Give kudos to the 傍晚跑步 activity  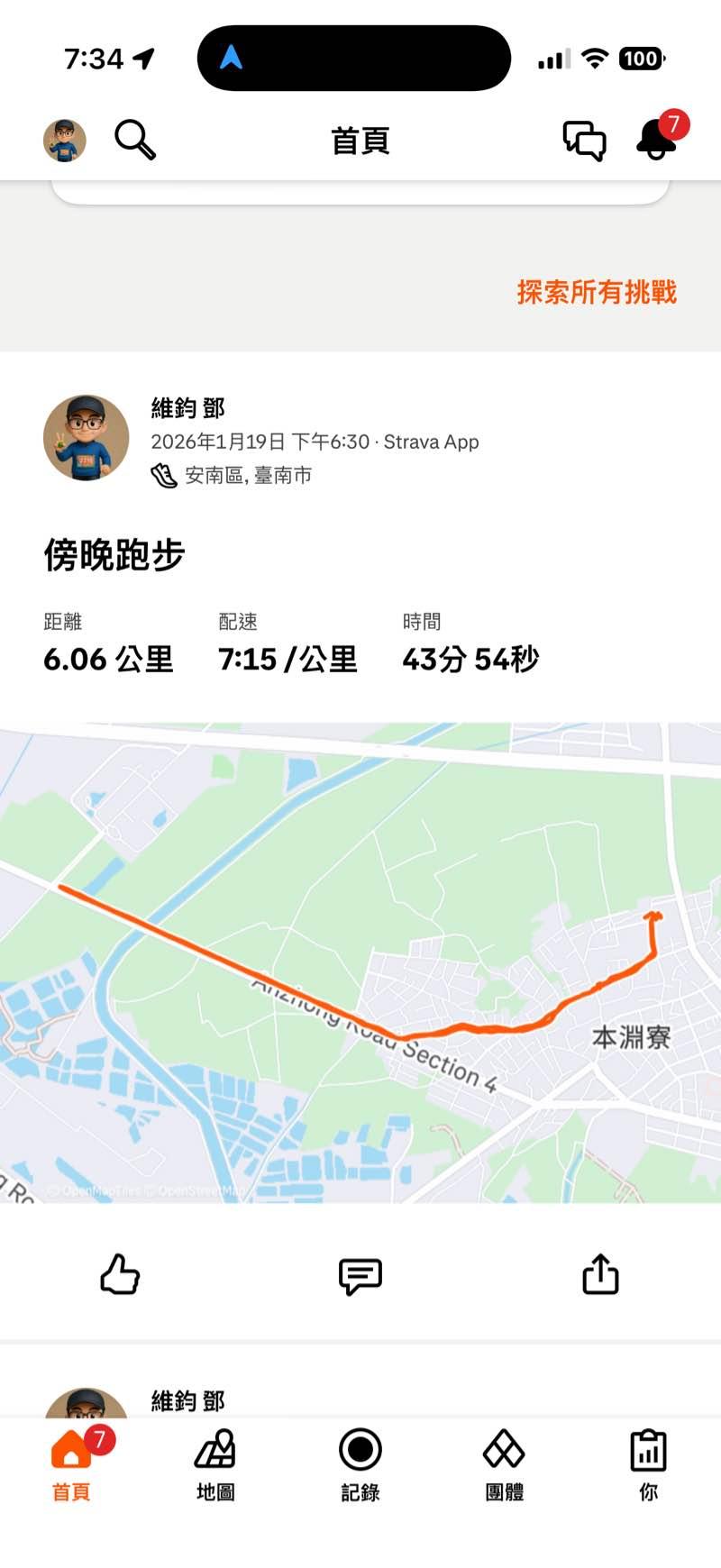pyautogui.click(x=120, y=1274)
